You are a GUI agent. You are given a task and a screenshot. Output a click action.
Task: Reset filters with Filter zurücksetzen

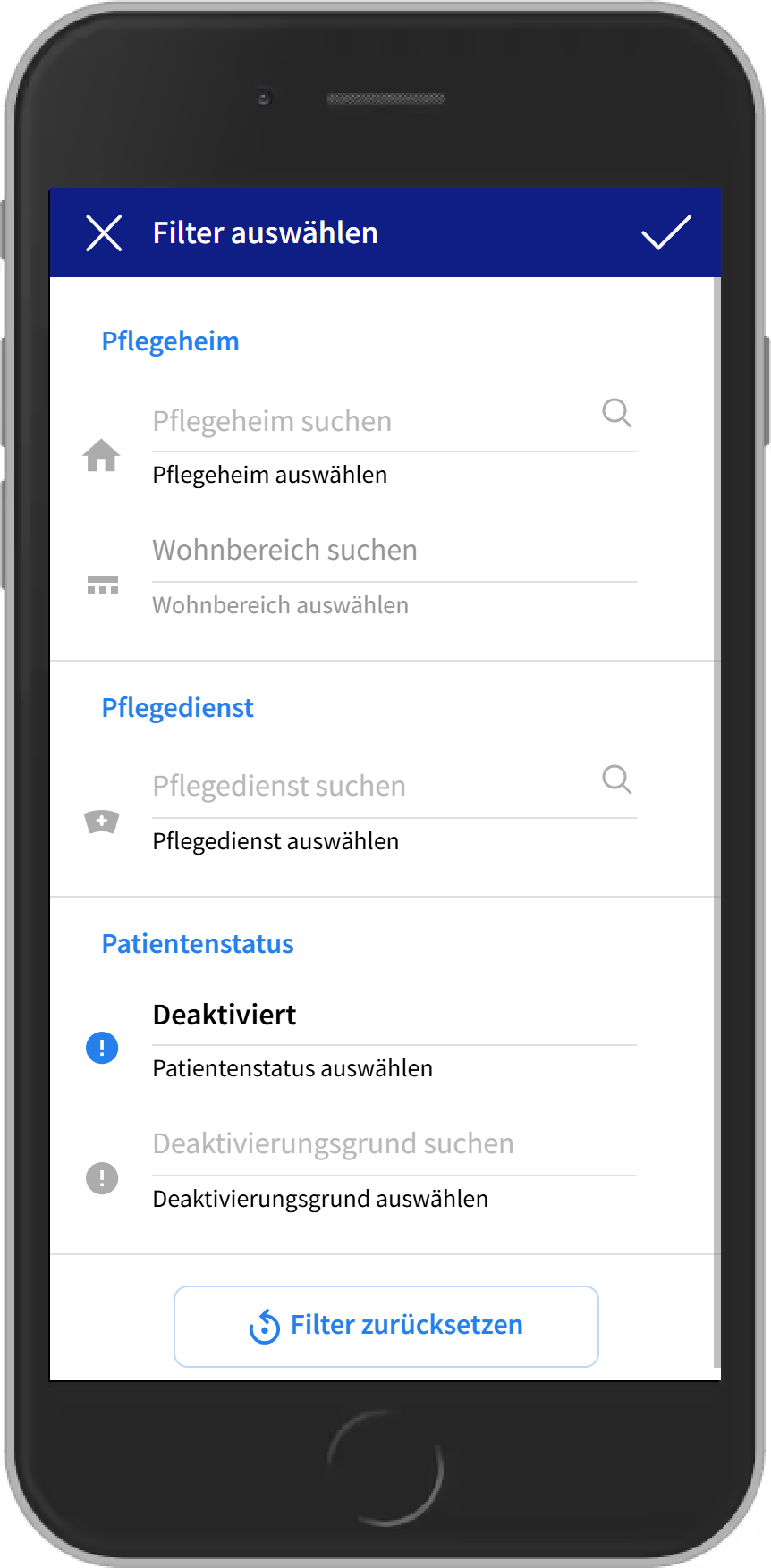coord(386,1326)
